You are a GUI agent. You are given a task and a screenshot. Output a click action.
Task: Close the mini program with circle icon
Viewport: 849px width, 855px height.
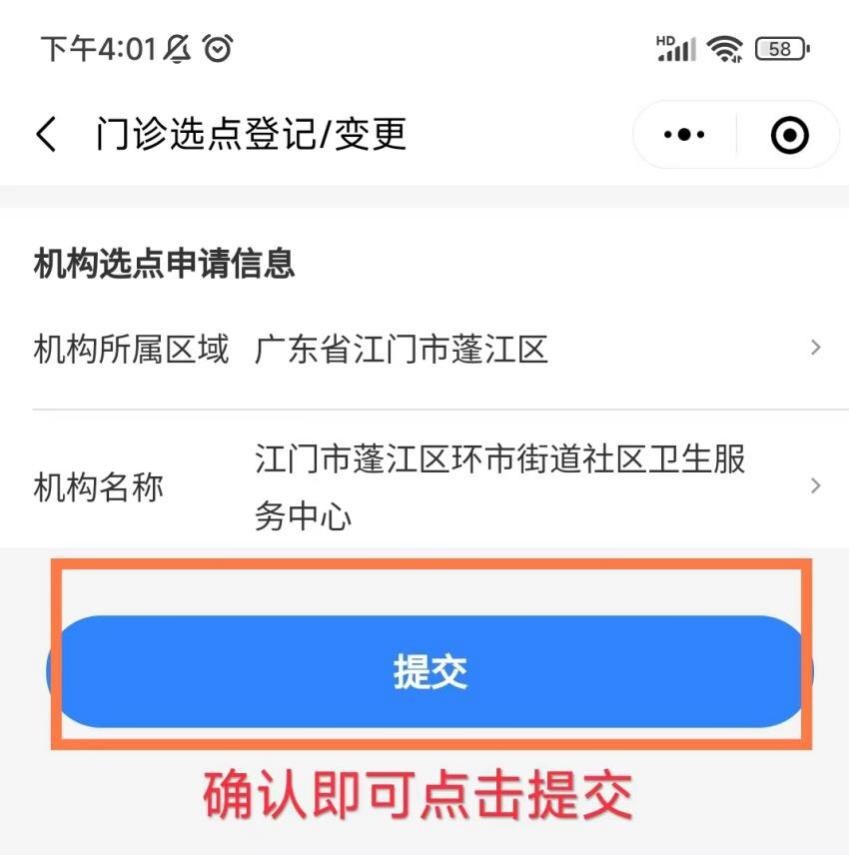(790, 135)
